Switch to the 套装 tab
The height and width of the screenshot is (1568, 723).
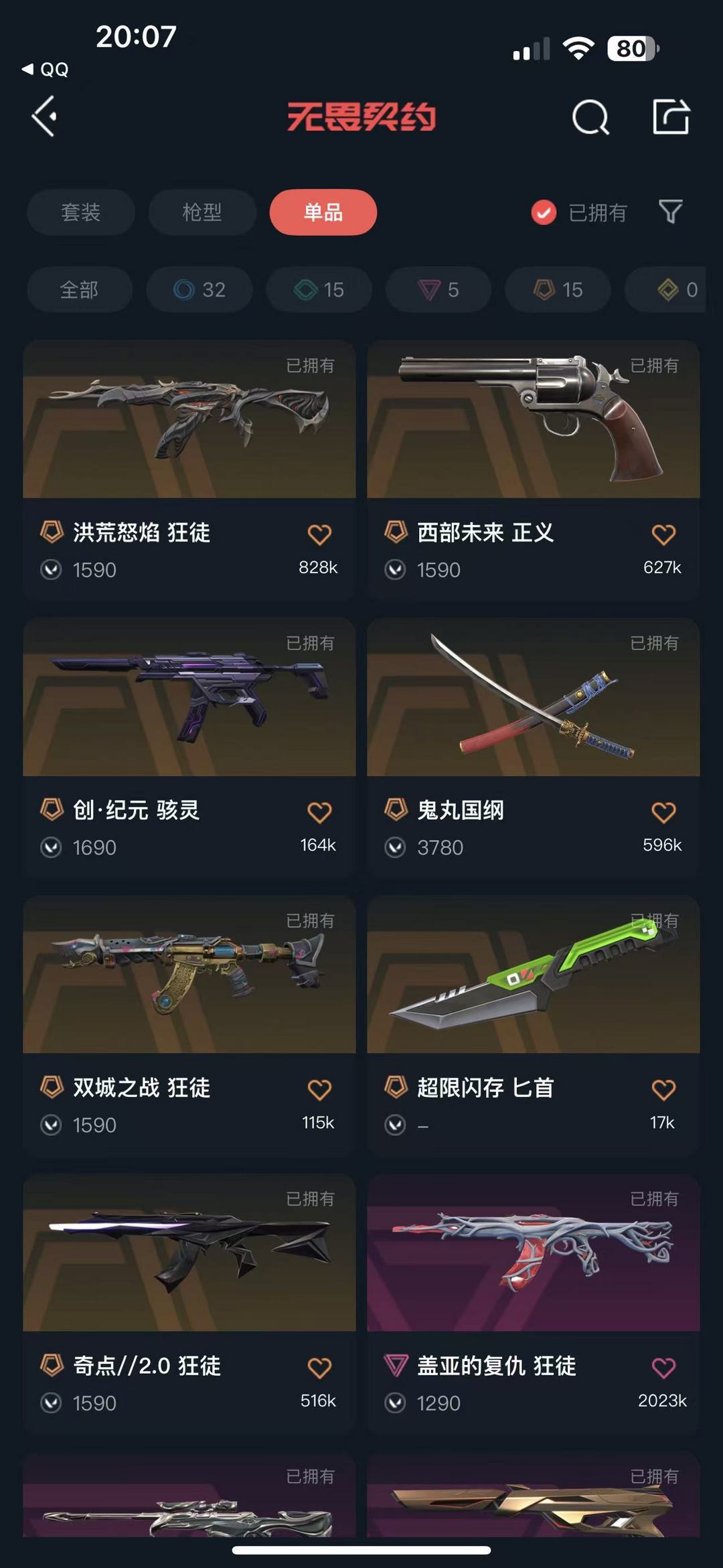click(81, 212)
